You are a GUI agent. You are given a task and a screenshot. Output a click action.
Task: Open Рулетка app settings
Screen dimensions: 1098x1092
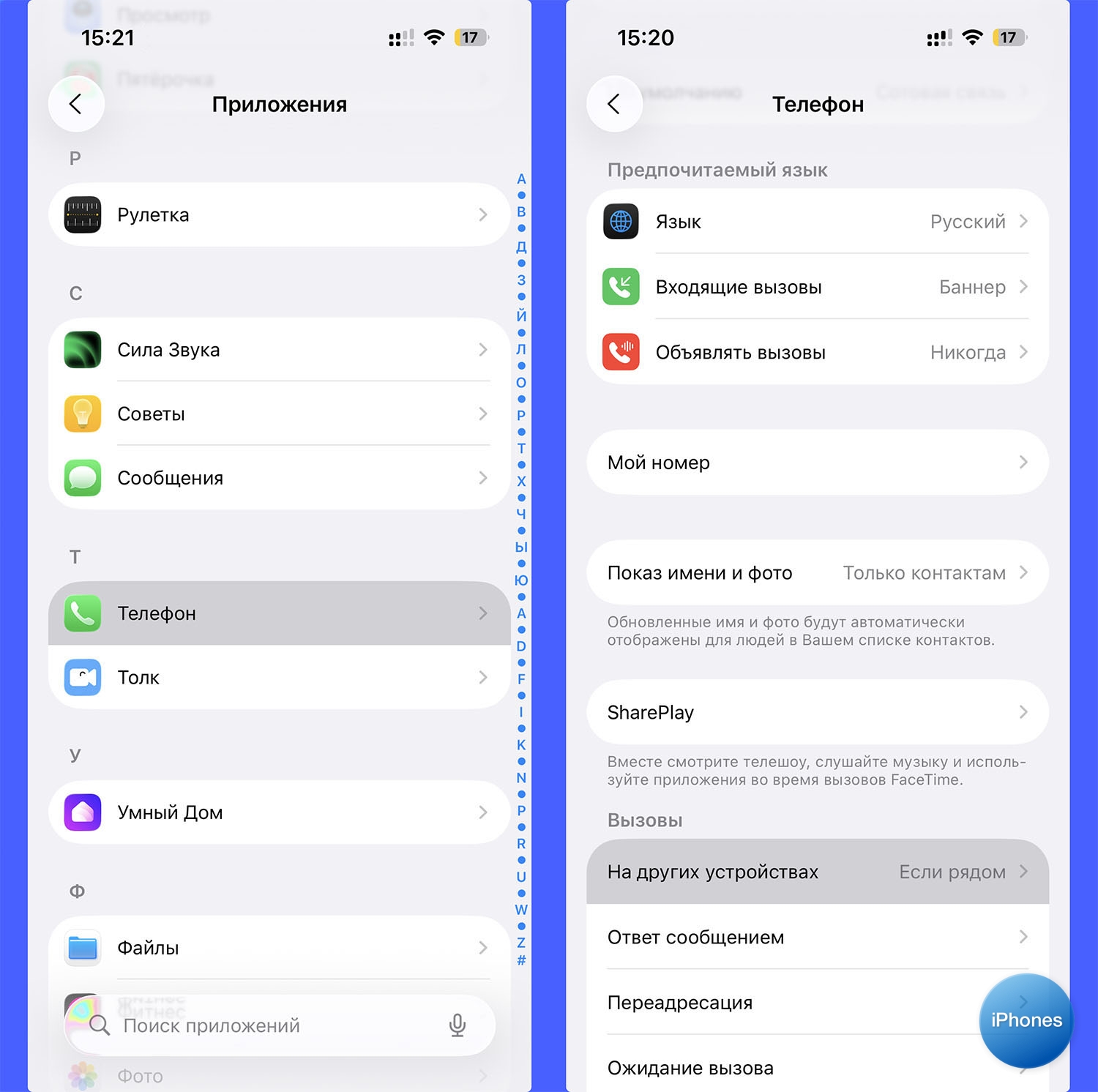(x=278, y=214)
